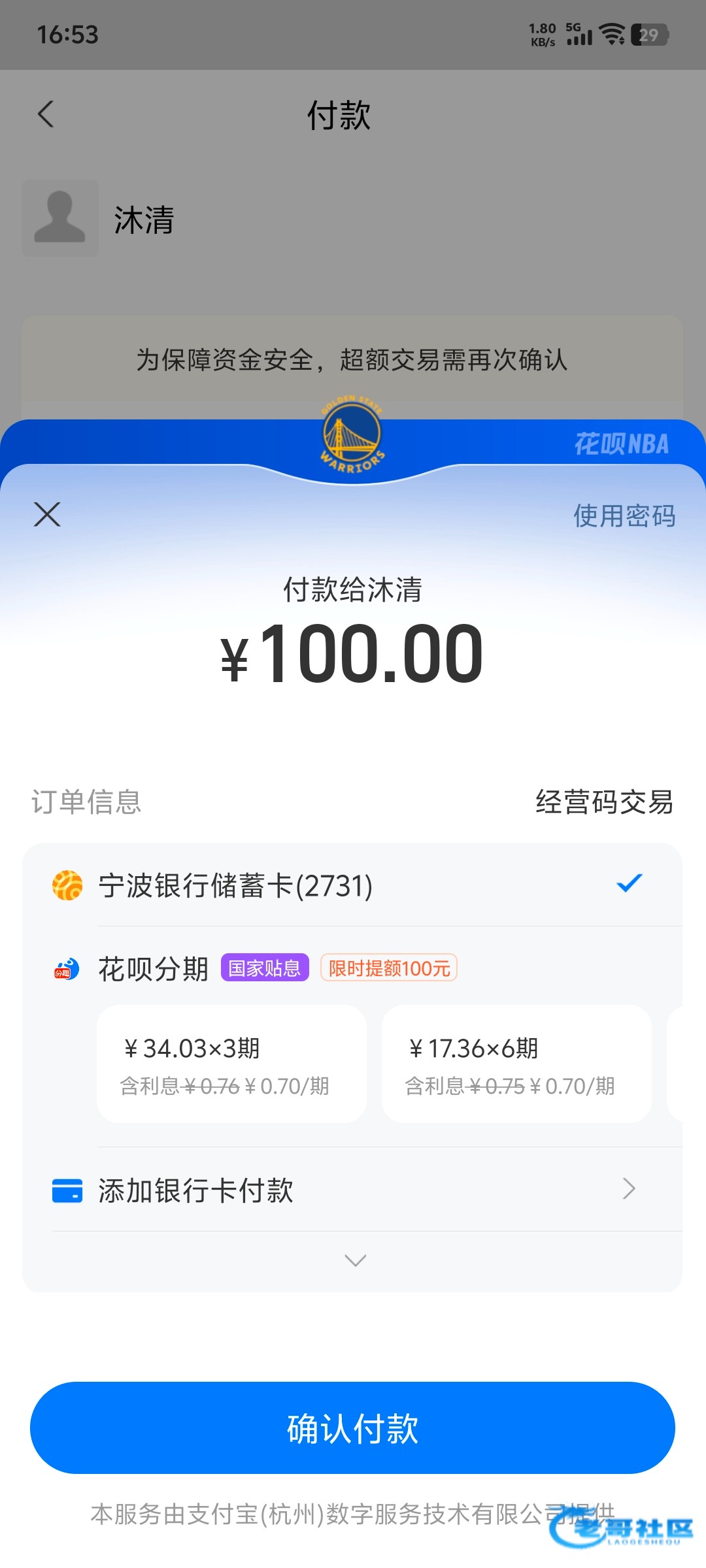Go back from the 付款 page
This screenshot has height=1568, width=706.
coord(46,114)
